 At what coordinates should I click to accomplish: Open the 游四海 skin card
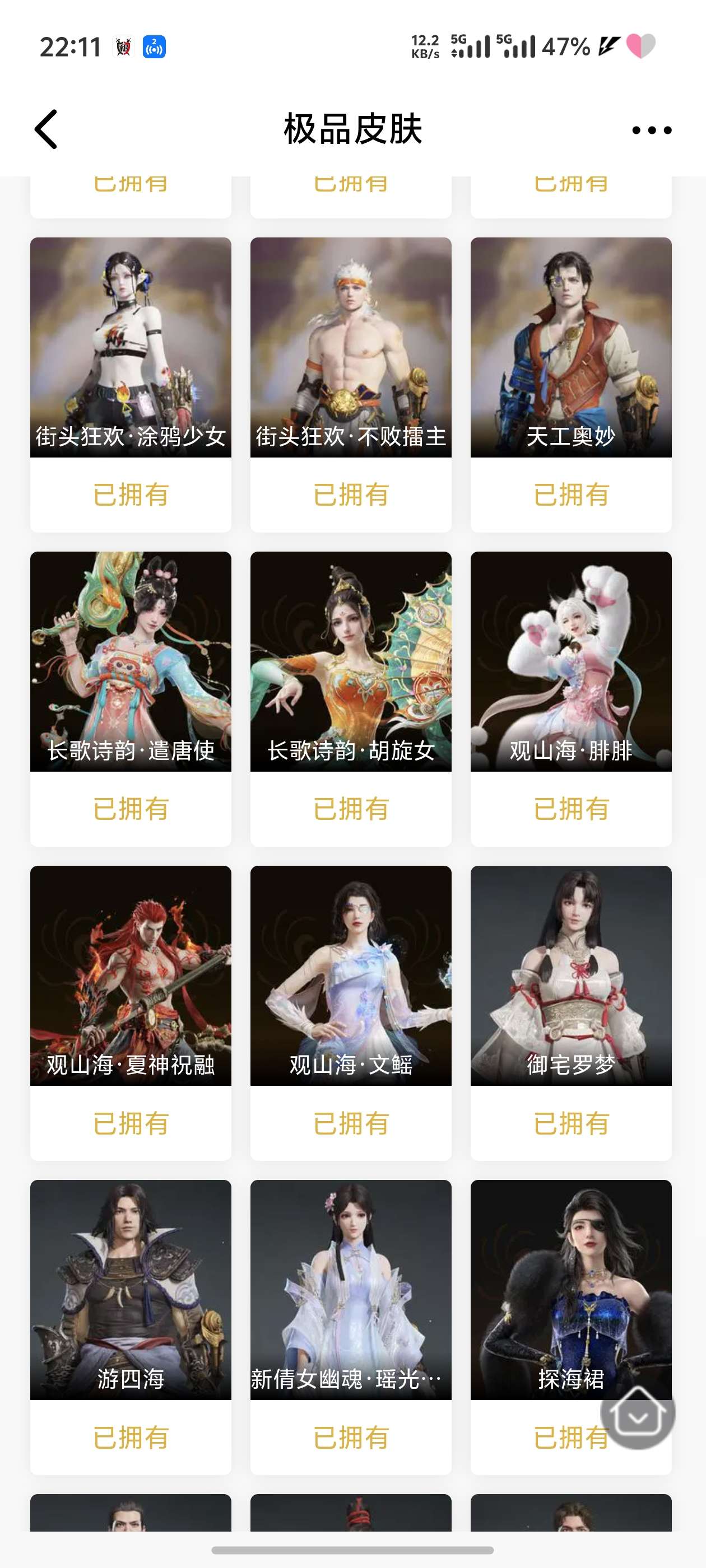[131, 1289]
